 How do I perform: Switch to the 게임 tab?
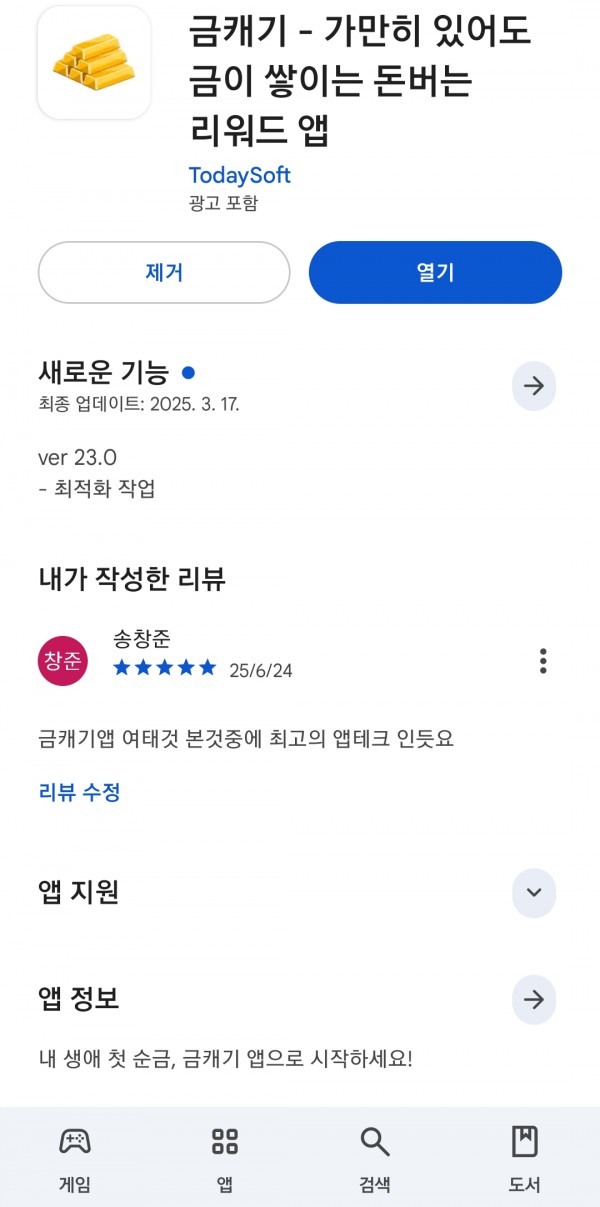tap(75, 1158)
